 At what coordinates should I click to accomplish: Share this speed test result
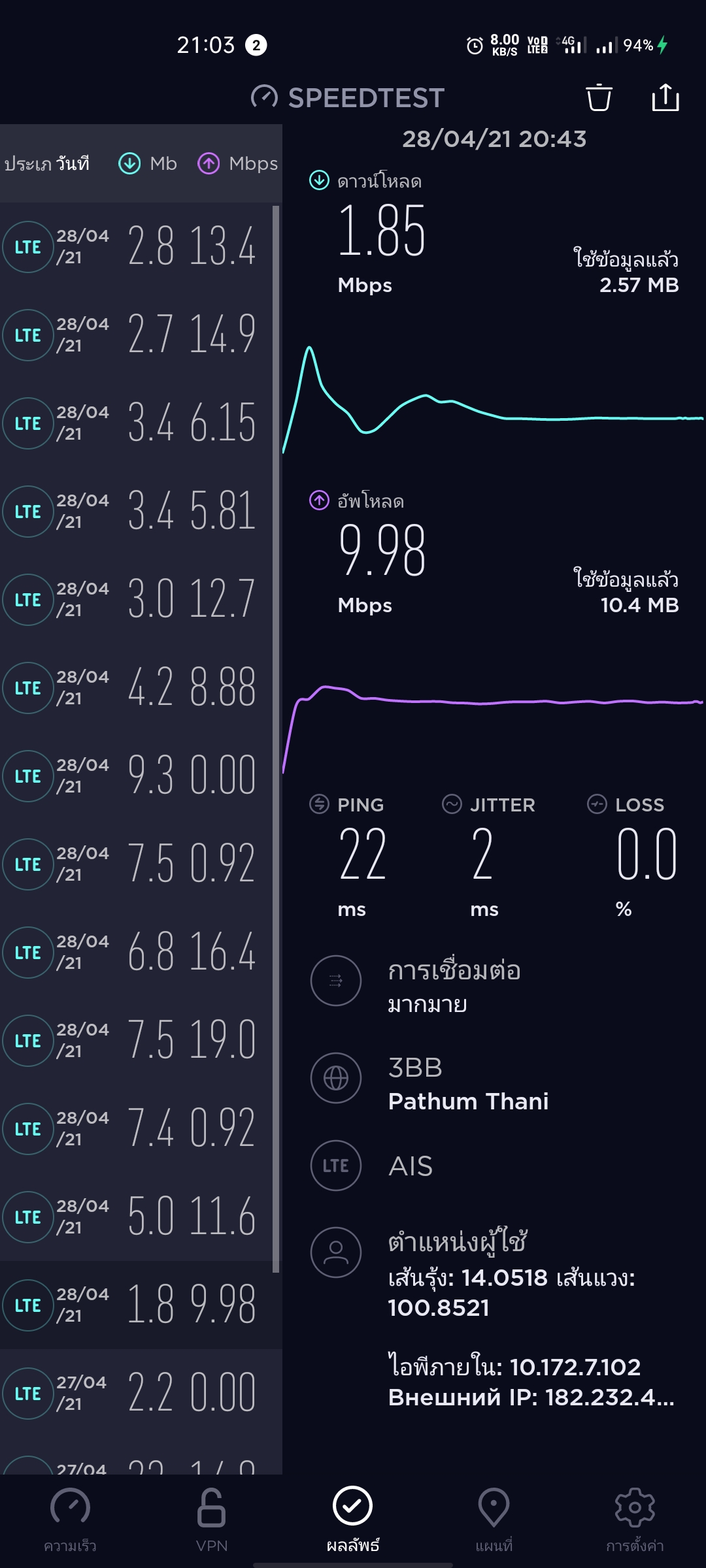pyautogui.click(x=665, y=98)
